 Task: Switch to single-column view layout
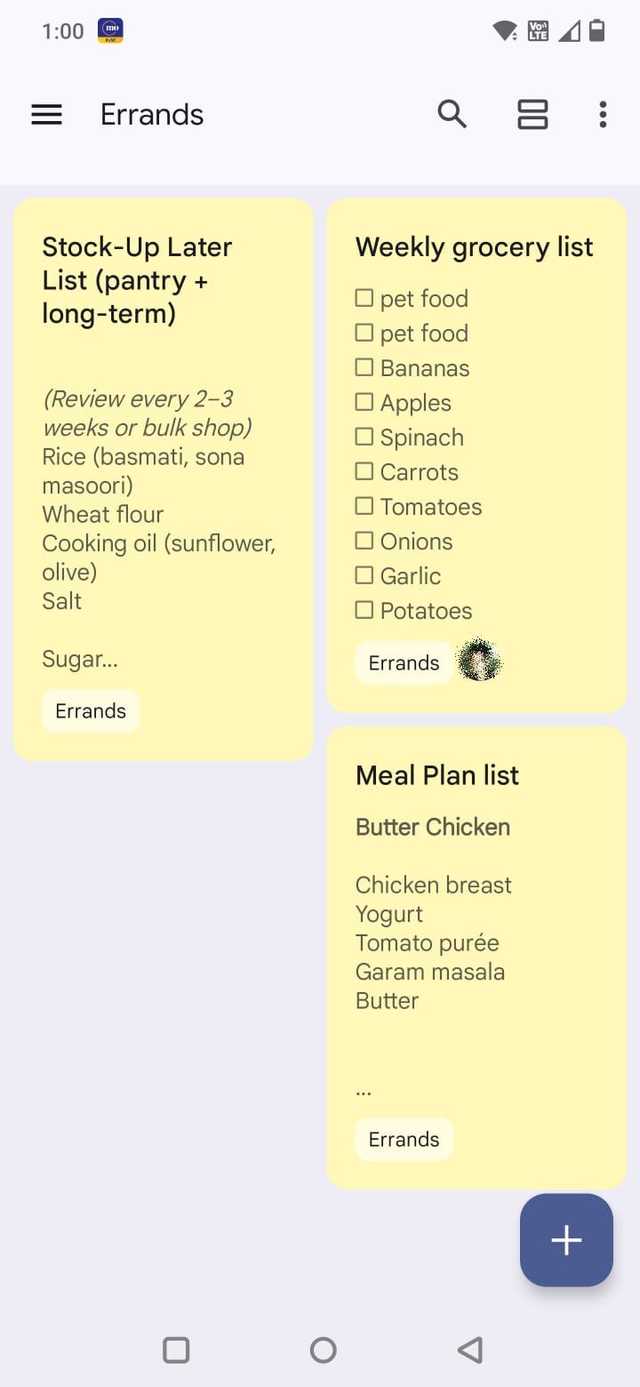(x=532, y=115)
